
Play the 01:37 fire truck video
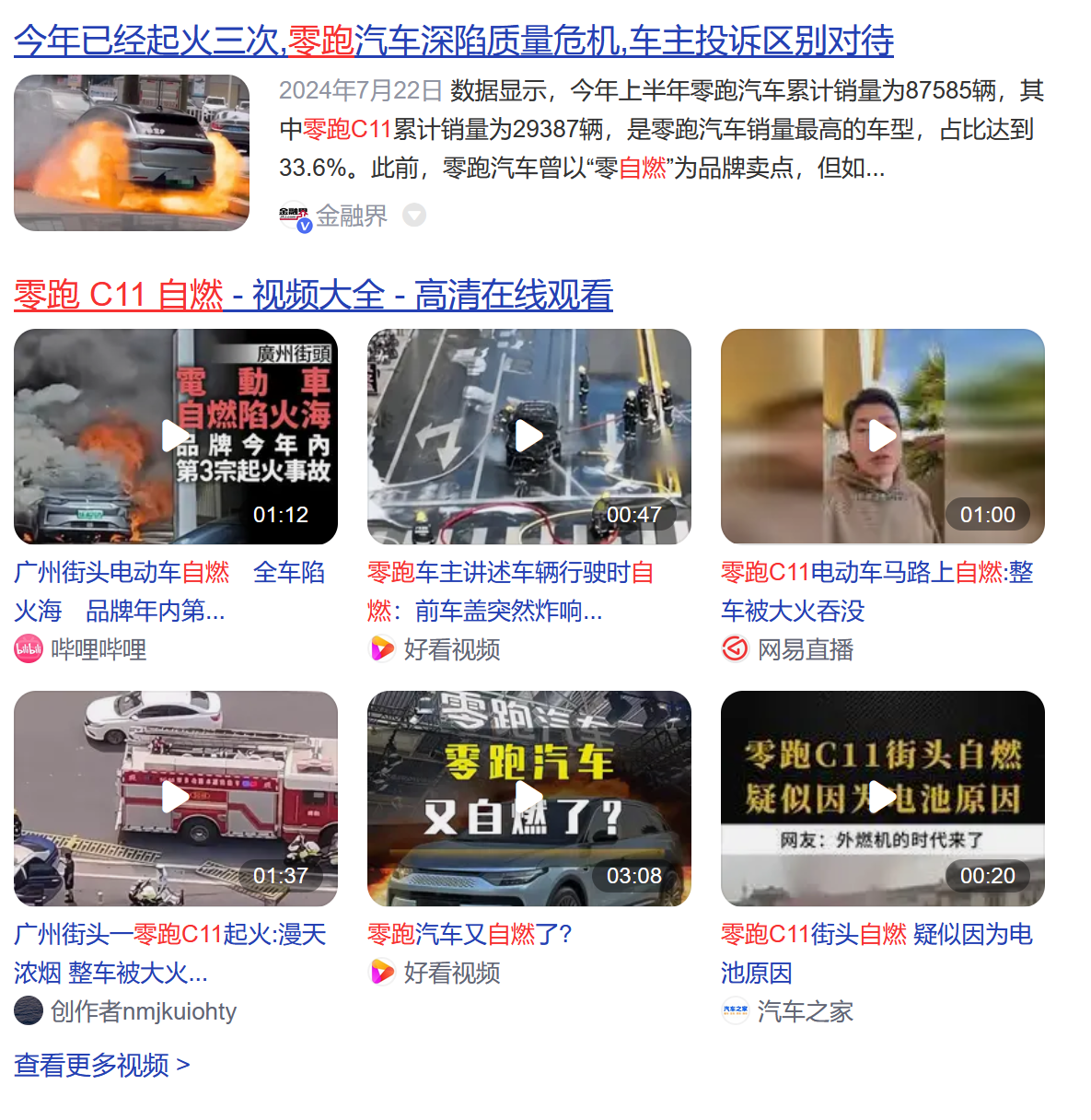[x=175, y=798]
